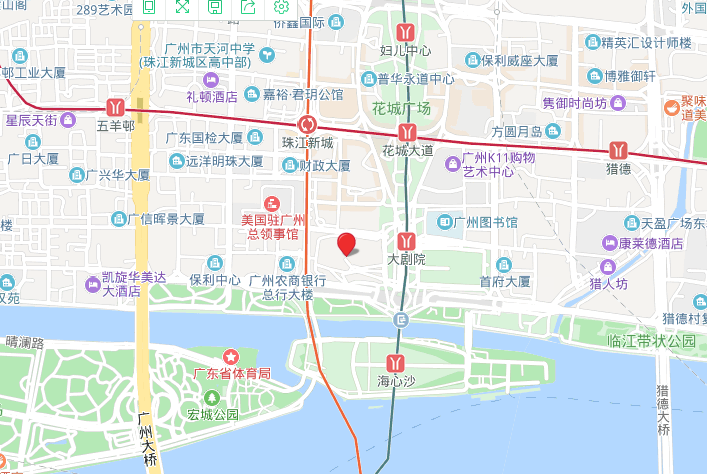The image size is (707, 474).
Task: Open the 海心沙 metro station marker
Action: 398,362
